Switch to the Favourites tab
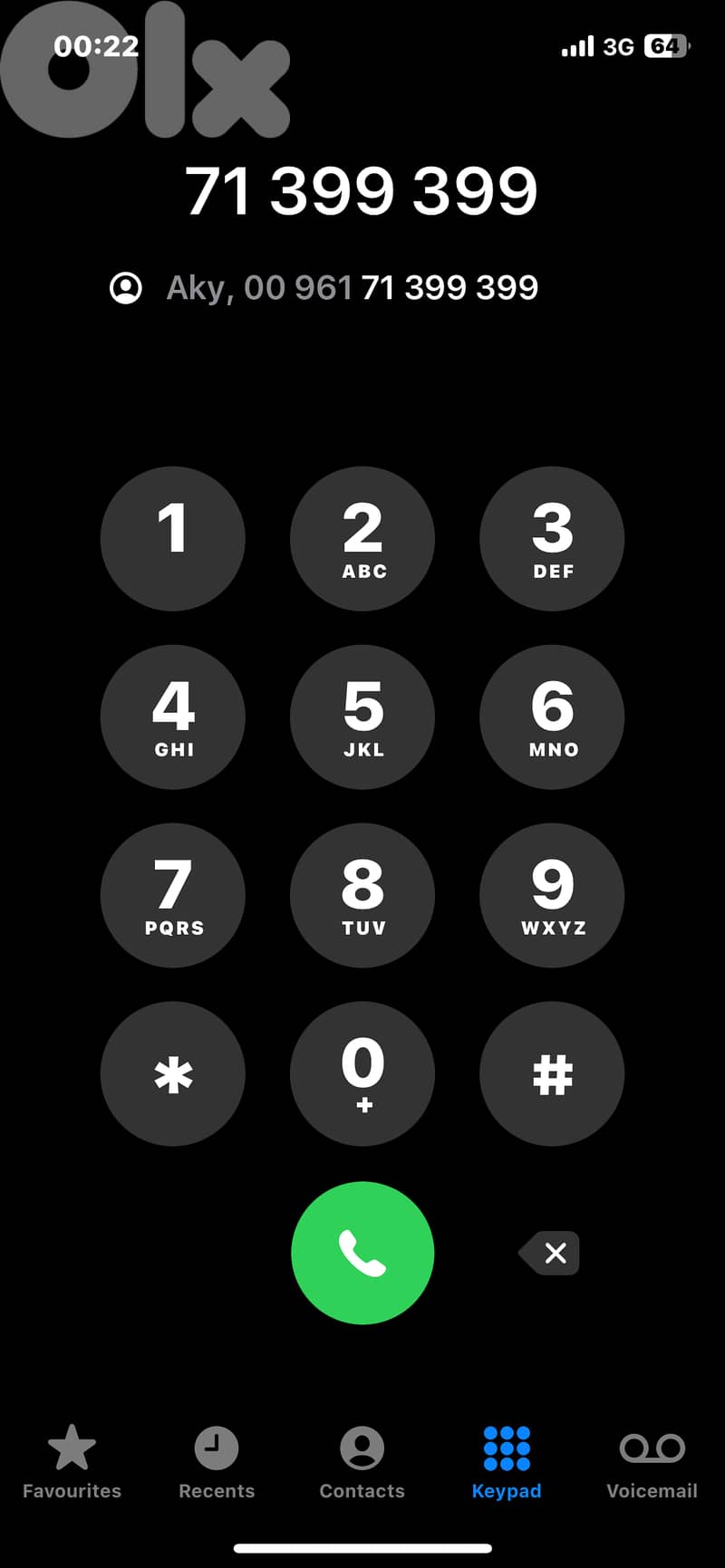The height and width of the screenshot is (1568, 725). click(72, 1462)
